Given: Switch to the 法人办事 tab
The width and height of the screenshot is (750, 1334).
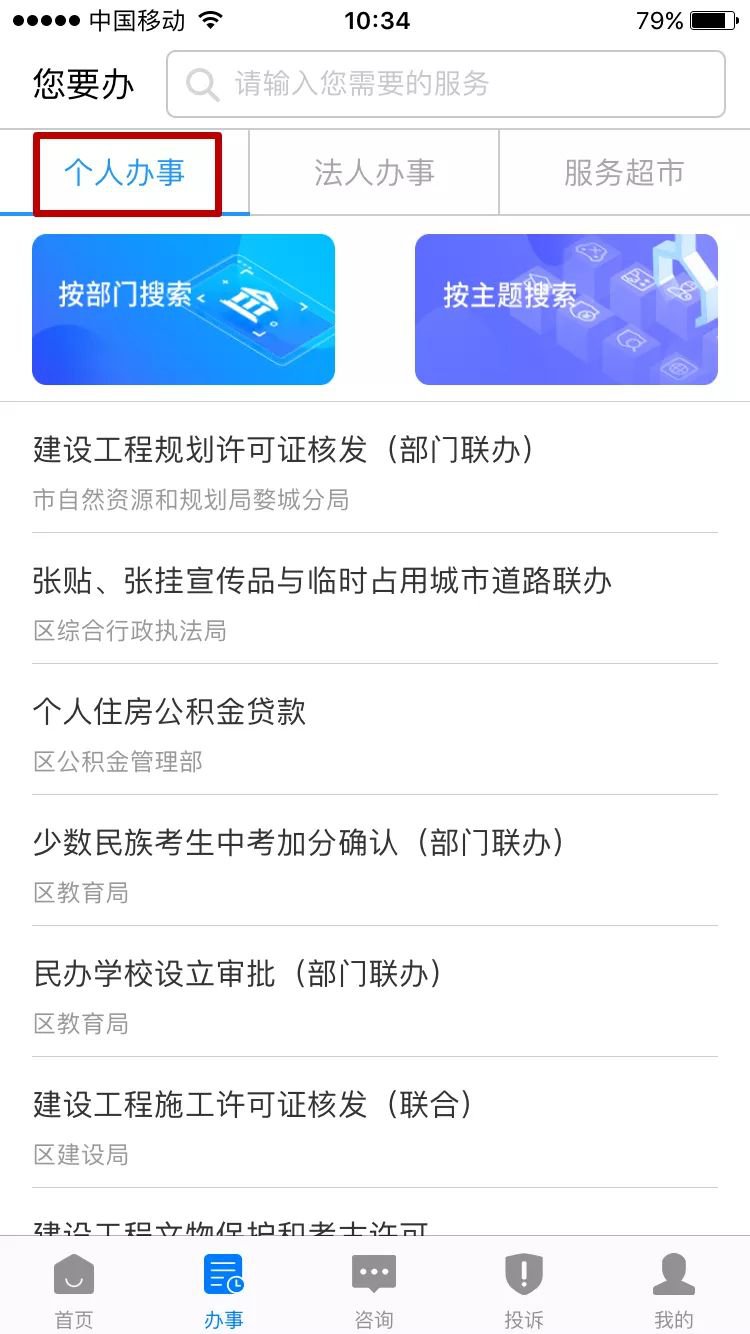Looking at the screenshot, I should point(374,173).
